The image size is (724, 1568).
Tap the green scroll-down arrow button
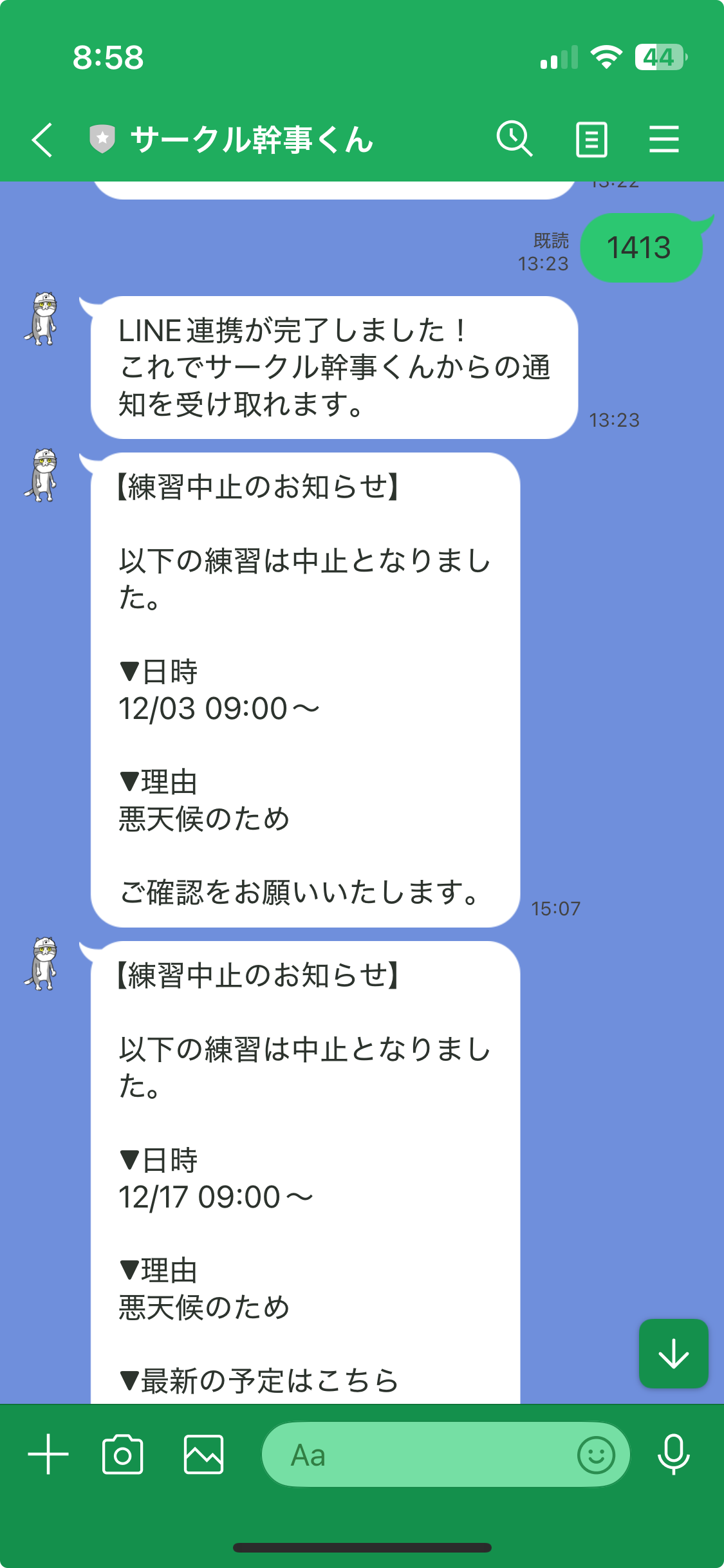(673, 1354)
